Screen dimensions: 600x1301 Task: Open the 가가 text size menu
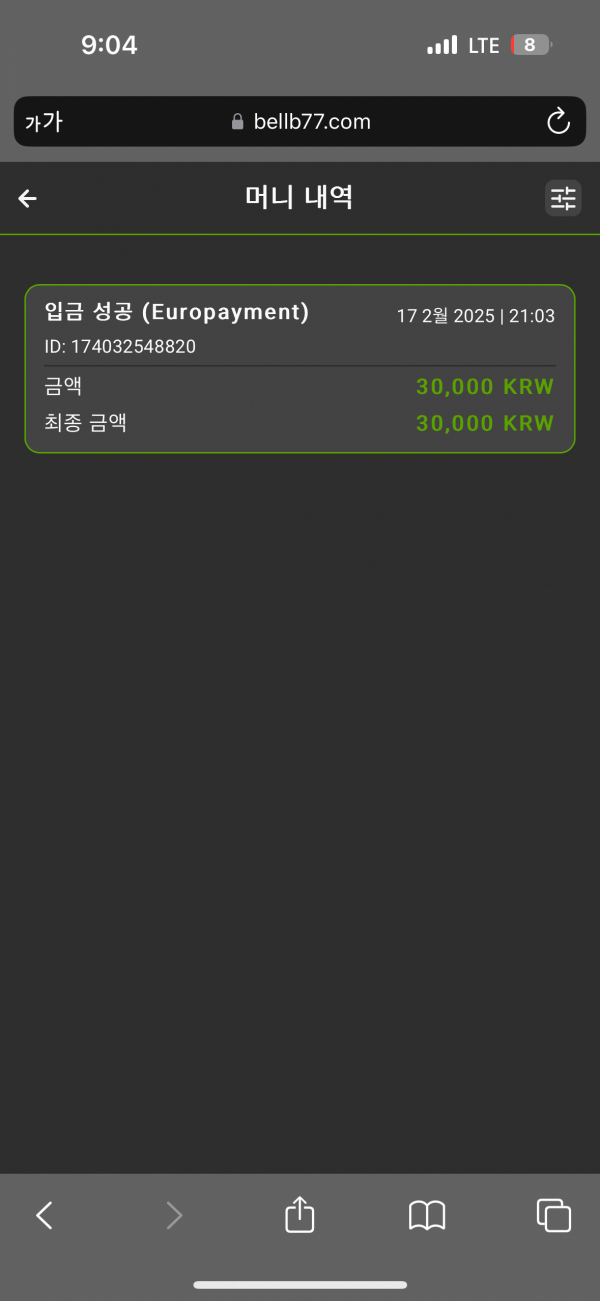(x=44, y=122)
